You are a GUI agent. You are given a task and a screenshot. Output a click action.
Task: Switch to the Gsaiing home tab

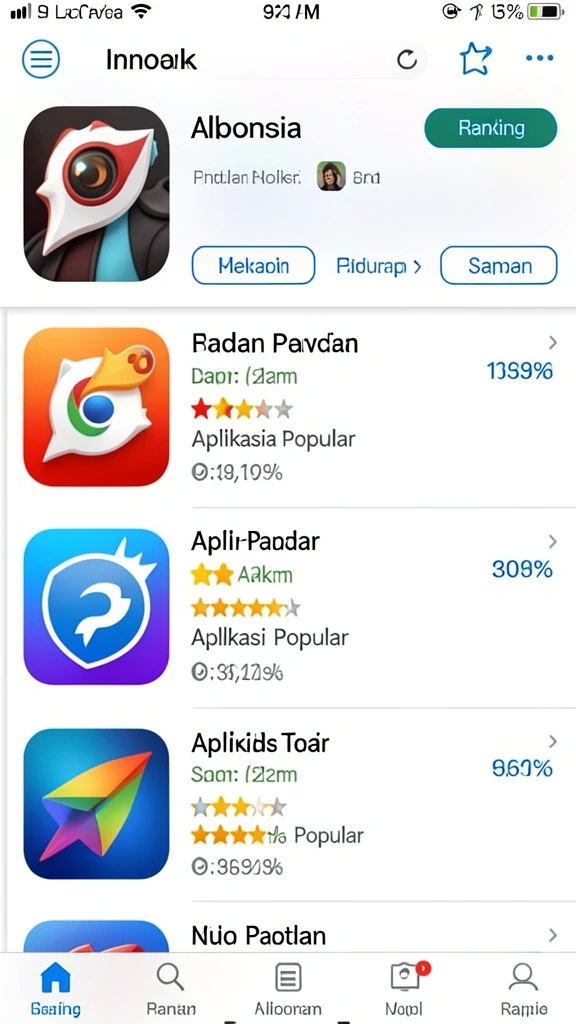pyautogui.click(x=56, y=989)
